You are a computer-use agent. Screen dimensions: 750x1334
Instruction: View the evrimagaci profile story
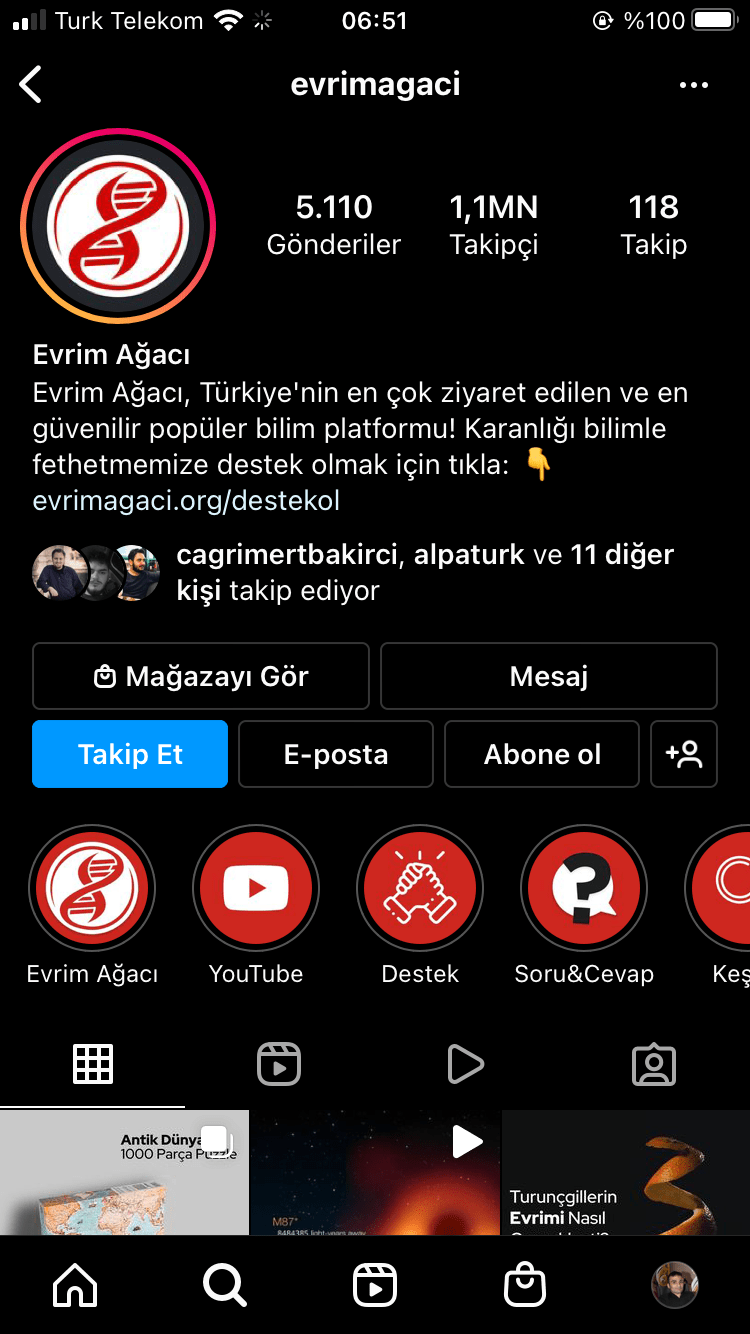coord(118,226)
